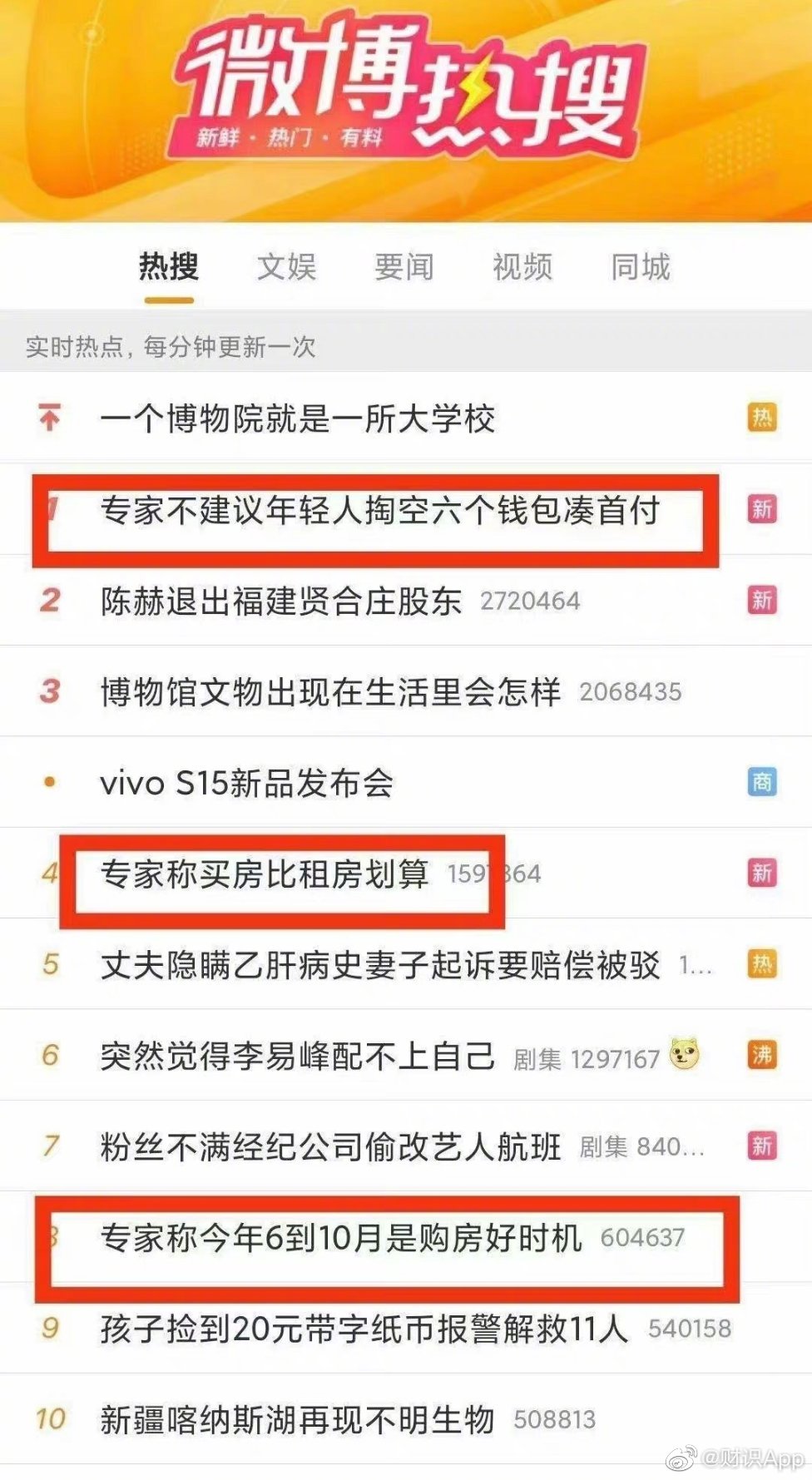
Task: Open topic 专家不建议年轻人掏空六个钱包凑首付
Action: point(379,510)
